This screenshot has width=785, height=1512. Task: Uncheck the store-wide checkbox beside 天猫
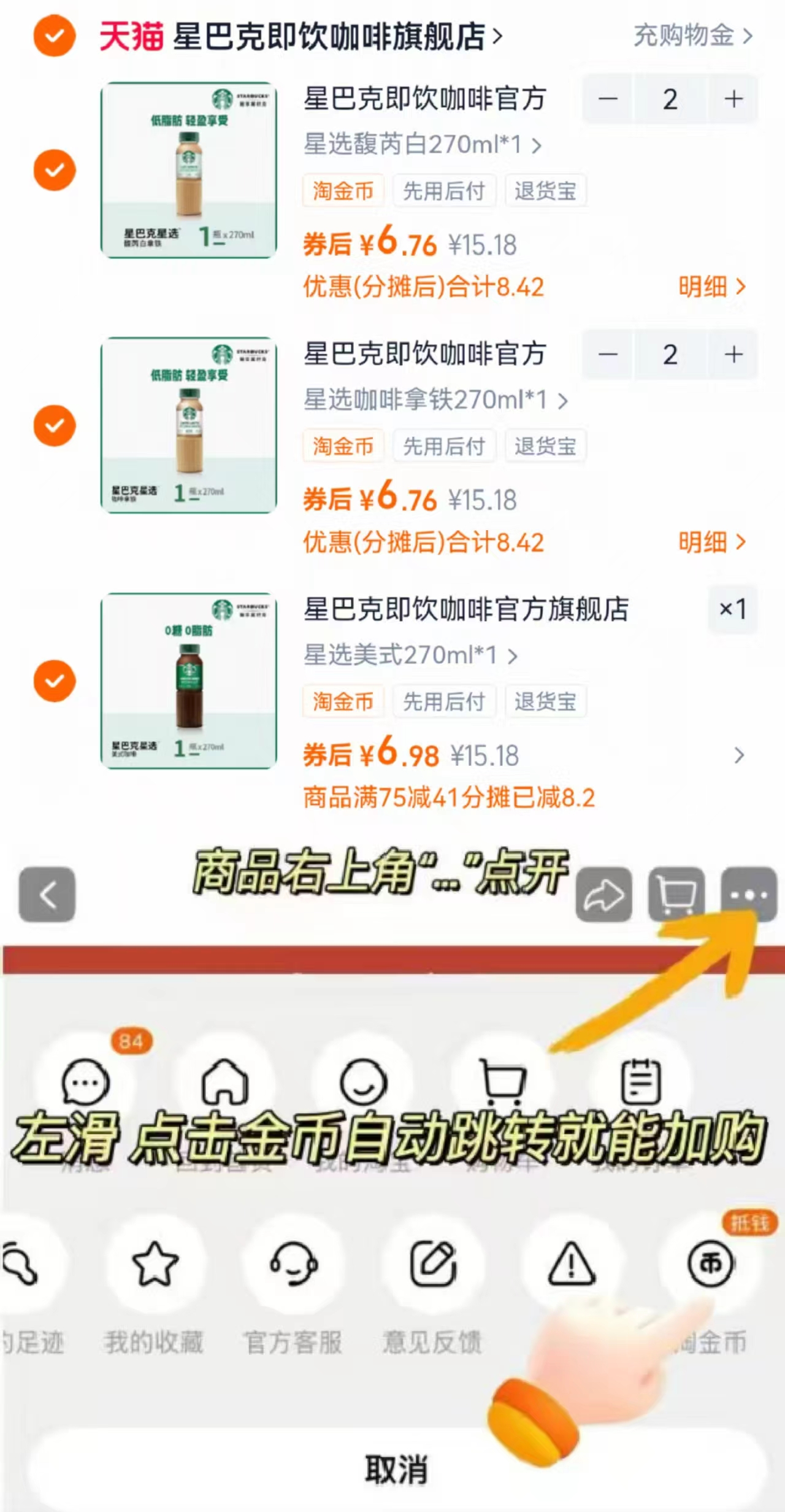[x=54, y=36]
